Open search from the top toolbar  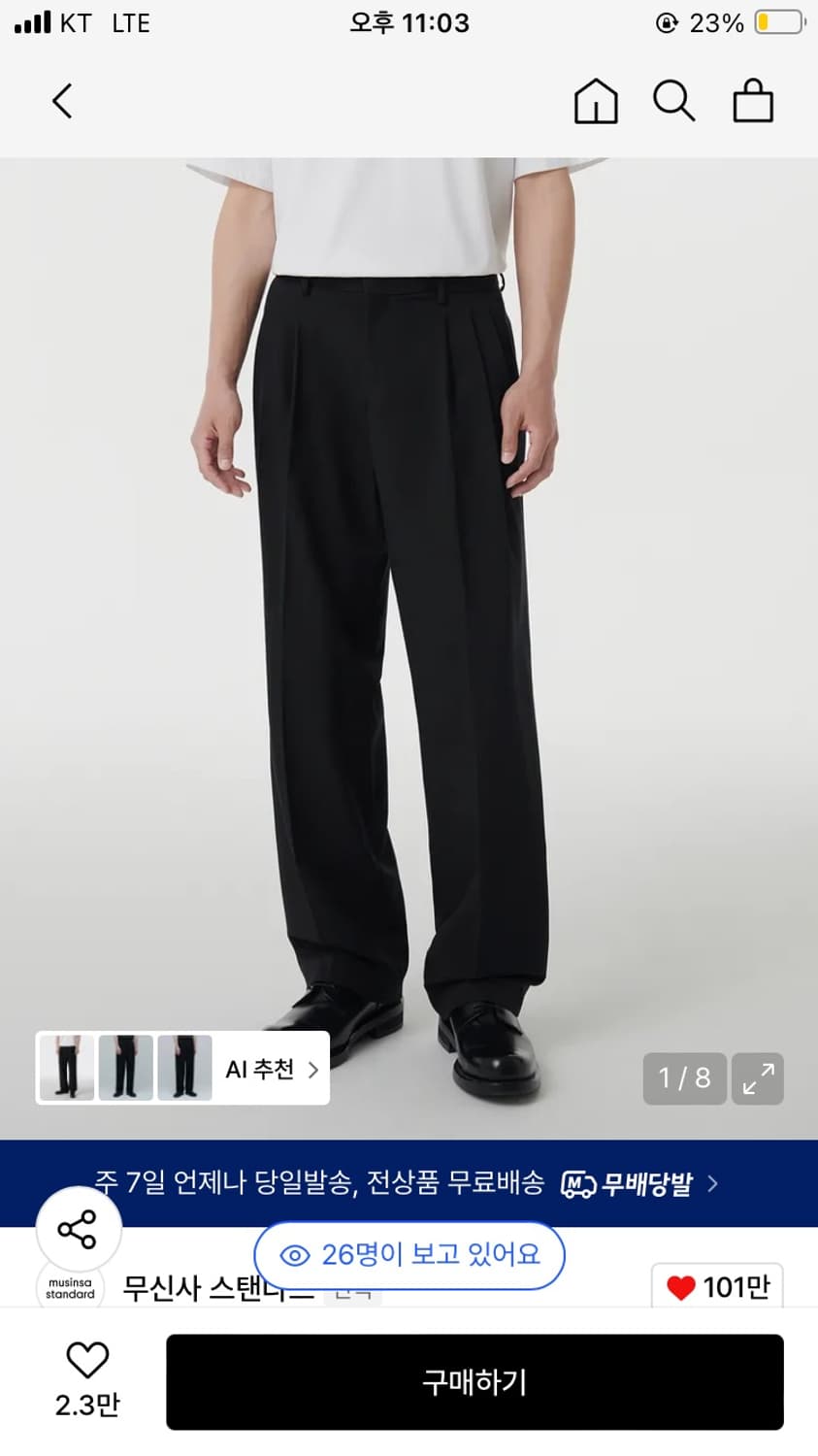coord(673,100)
